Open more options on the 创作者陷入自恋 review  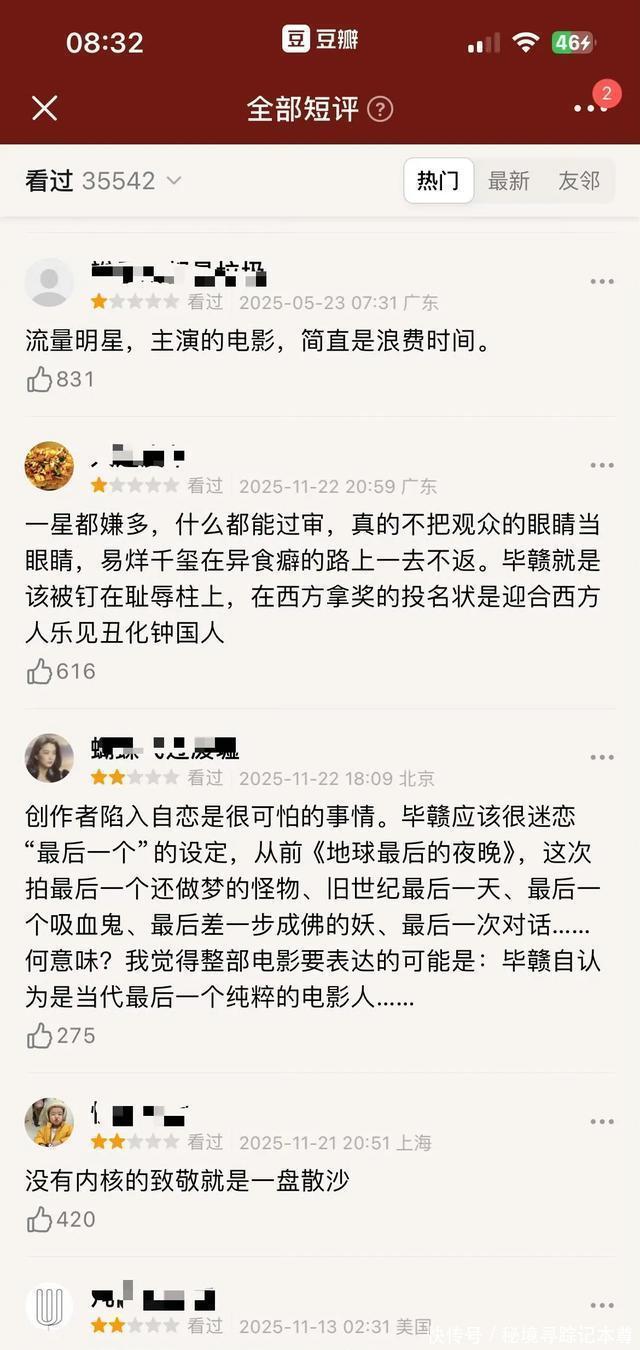coord(601,758)
